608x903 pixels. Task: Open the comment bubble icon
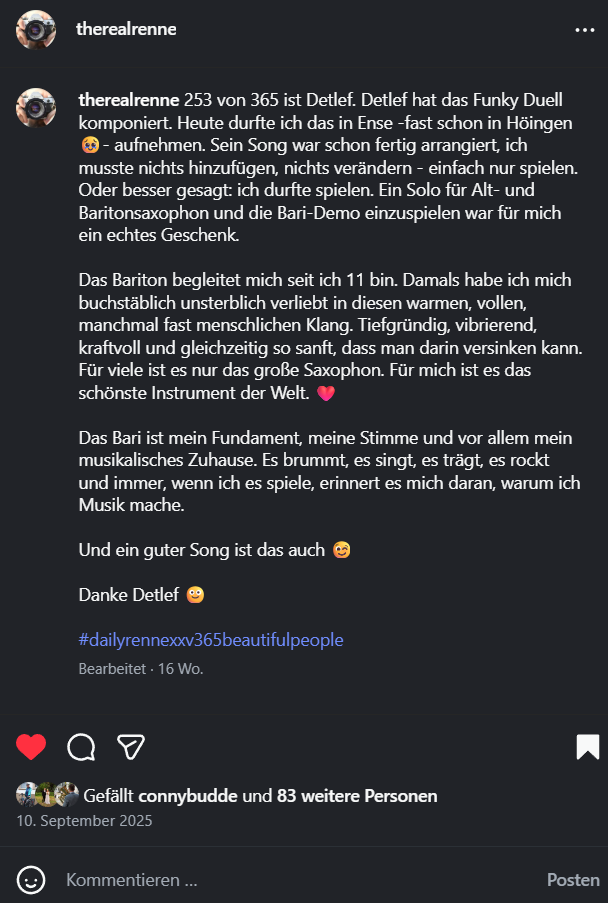point(81,746)
